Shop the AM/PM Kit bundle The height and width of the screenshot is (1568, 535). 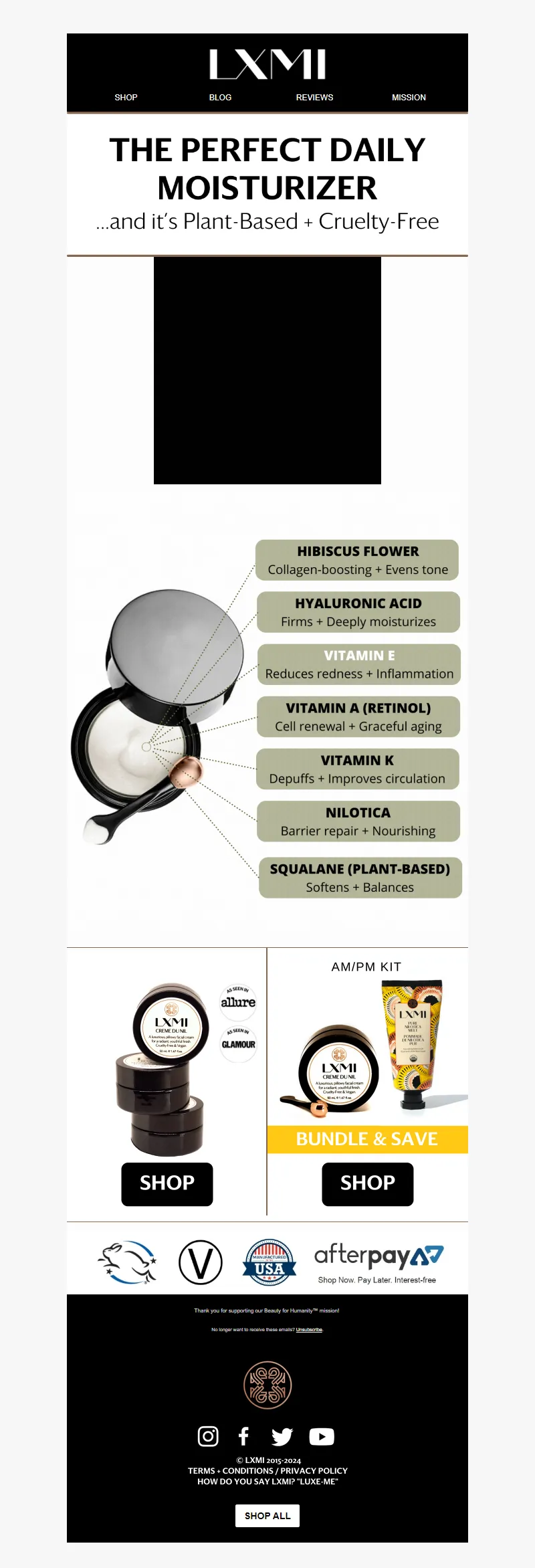coord(368,1183)
